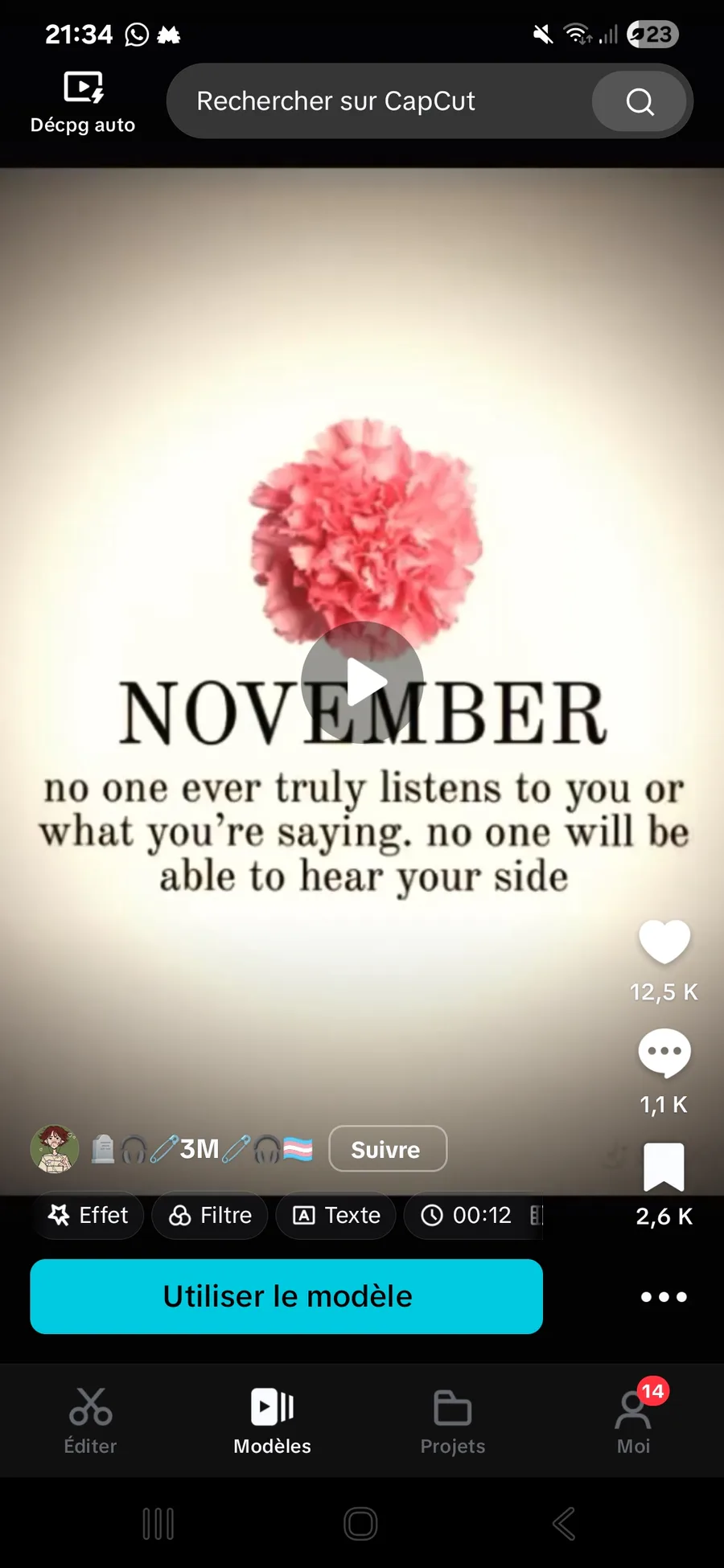Viewport: 724px width, 1568px height.
Task: Tap the magnifier search button
Action: [x=640, y=101]
